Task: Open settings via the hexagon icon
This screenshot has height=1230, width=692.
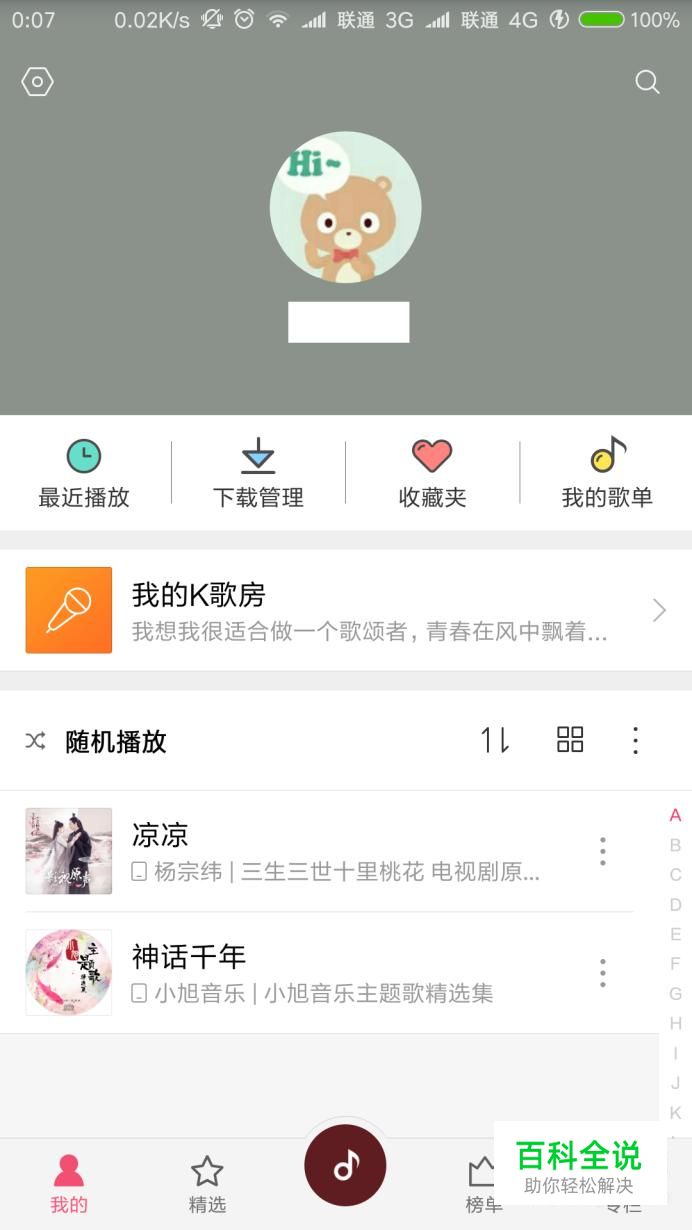Action: pyautogui.click(x=37, y=82)
